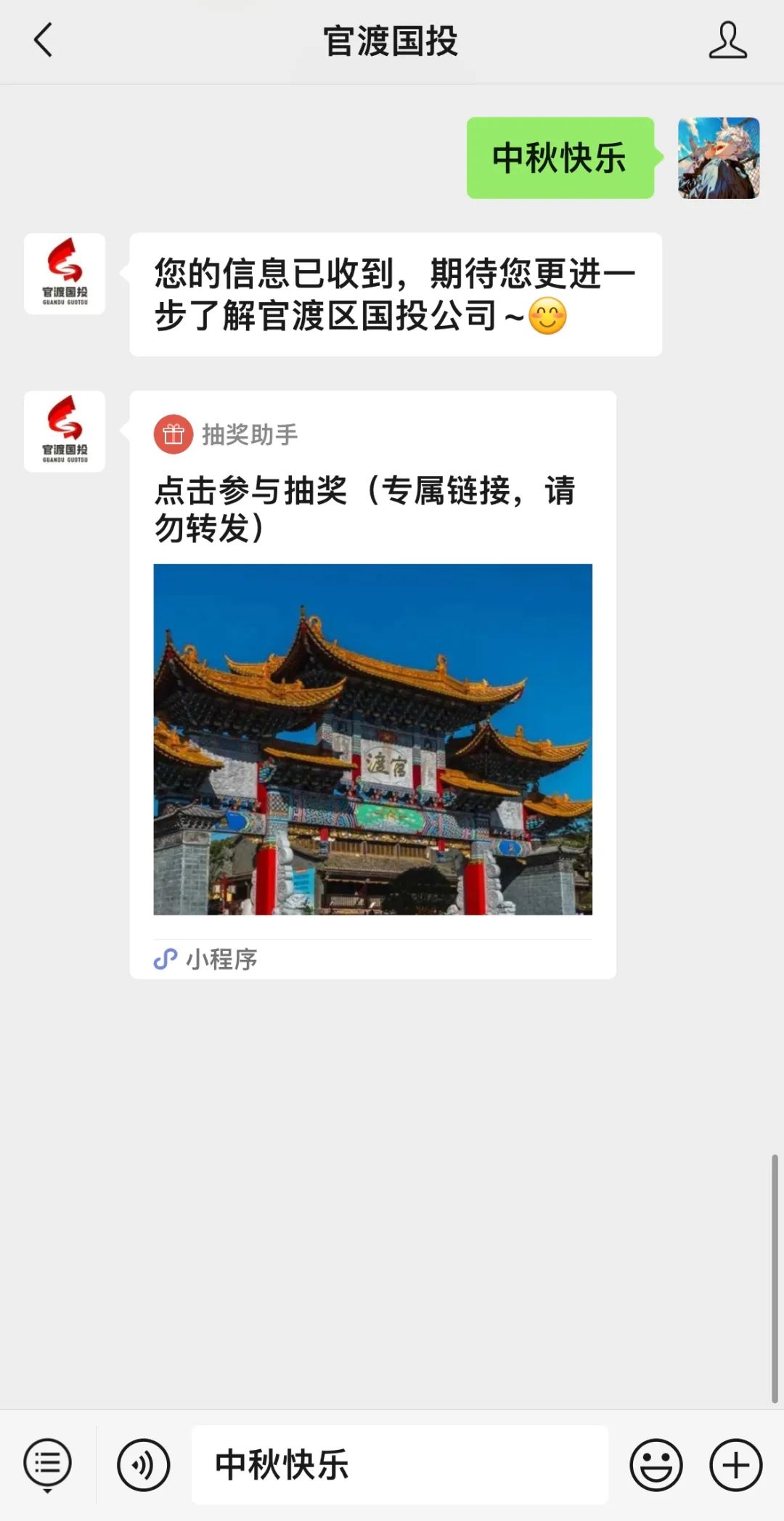Click the 小程序 link icon on the card

pos(166,957)
